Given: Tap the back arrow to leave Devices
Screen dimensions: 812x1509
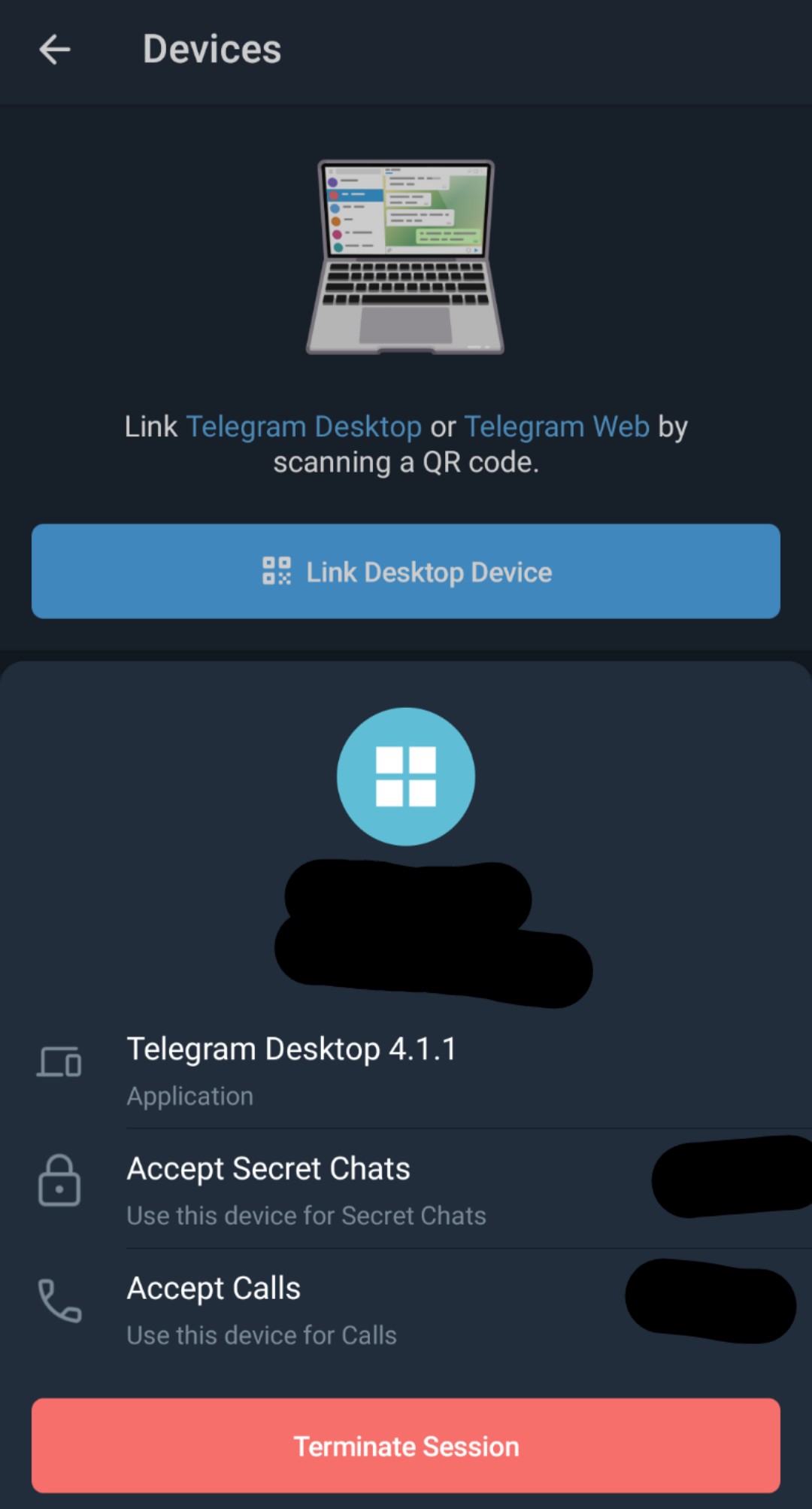Looking at the screenshot, I should (x=54, y=49).
